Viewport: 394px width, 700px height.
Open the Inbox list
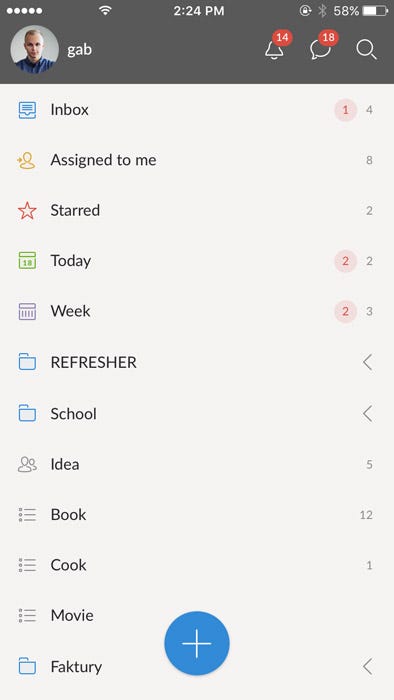coord(197,110)
